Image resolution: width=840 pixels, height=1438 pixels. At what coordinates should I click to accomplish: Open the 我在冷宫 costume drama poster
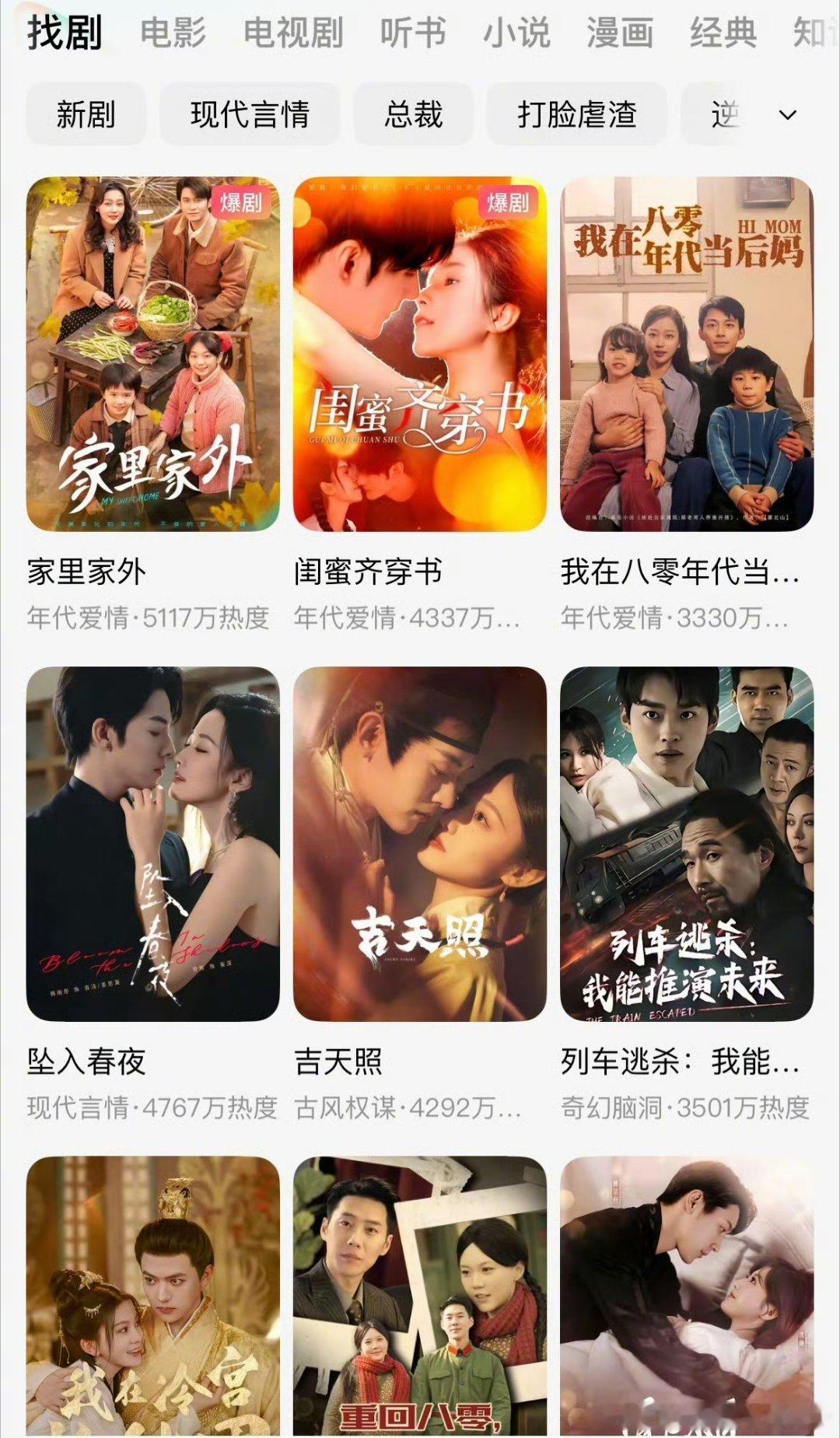152,1296
